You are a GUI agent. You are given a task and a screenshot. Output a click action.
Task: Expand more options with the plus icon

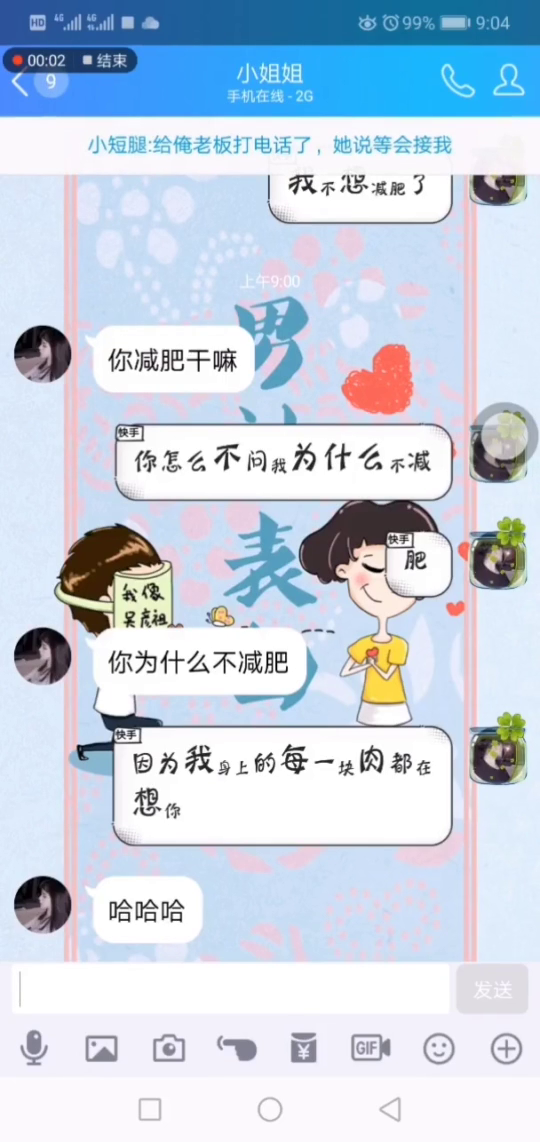click(506, 1049)
